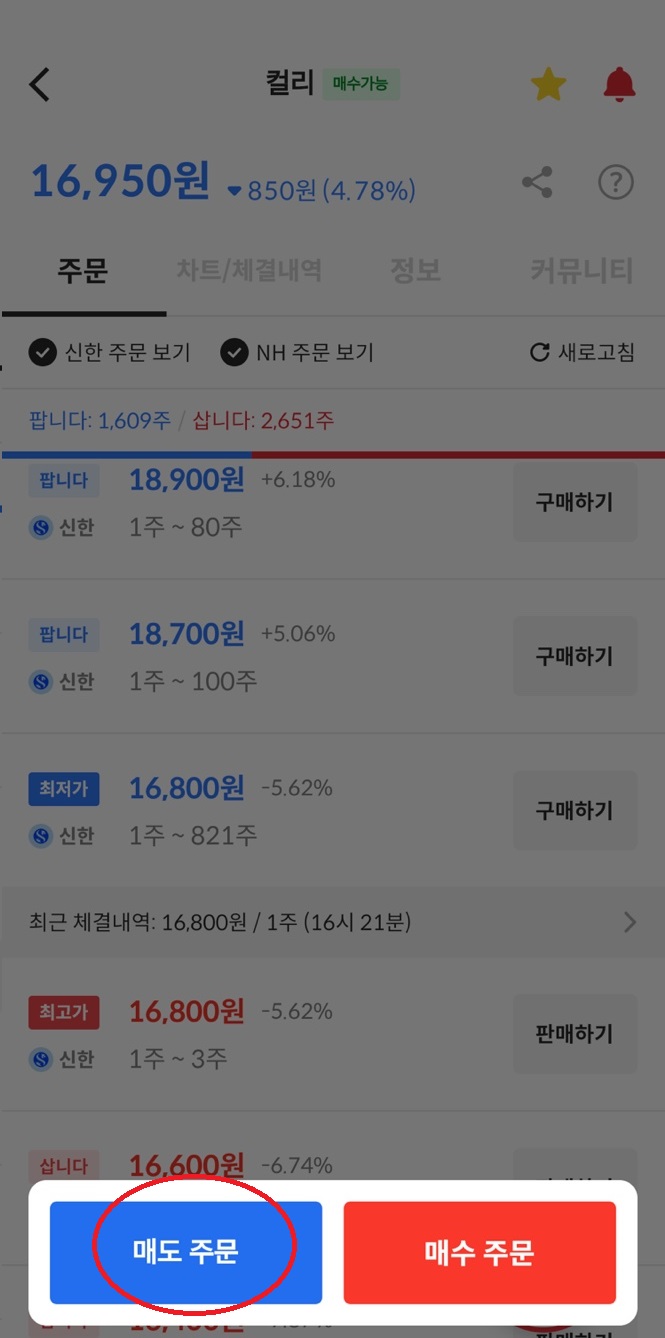The height and width of the screenshot is (1338, 665).
Task: Refresh orders with 새로고침
Action: pos(582,352)
